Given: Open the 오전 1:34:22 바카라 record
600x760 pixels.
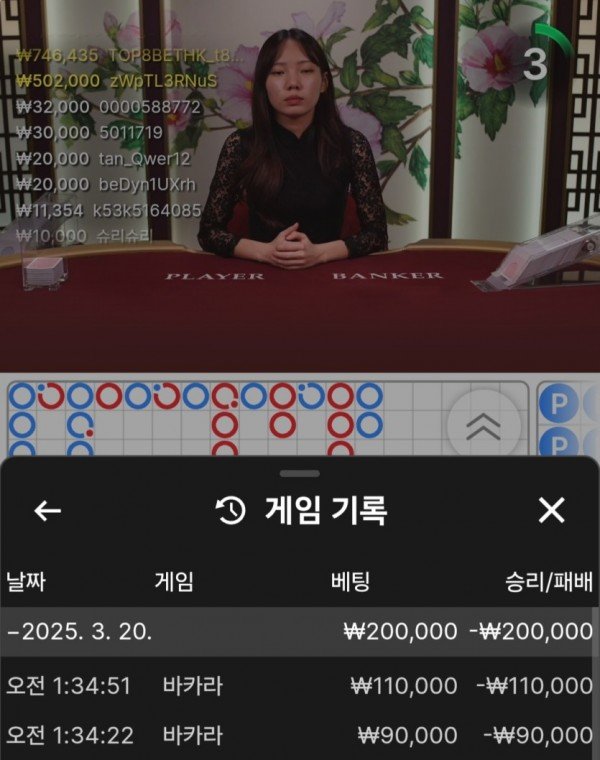Looking at the screenshot, I should click(299, 736).
